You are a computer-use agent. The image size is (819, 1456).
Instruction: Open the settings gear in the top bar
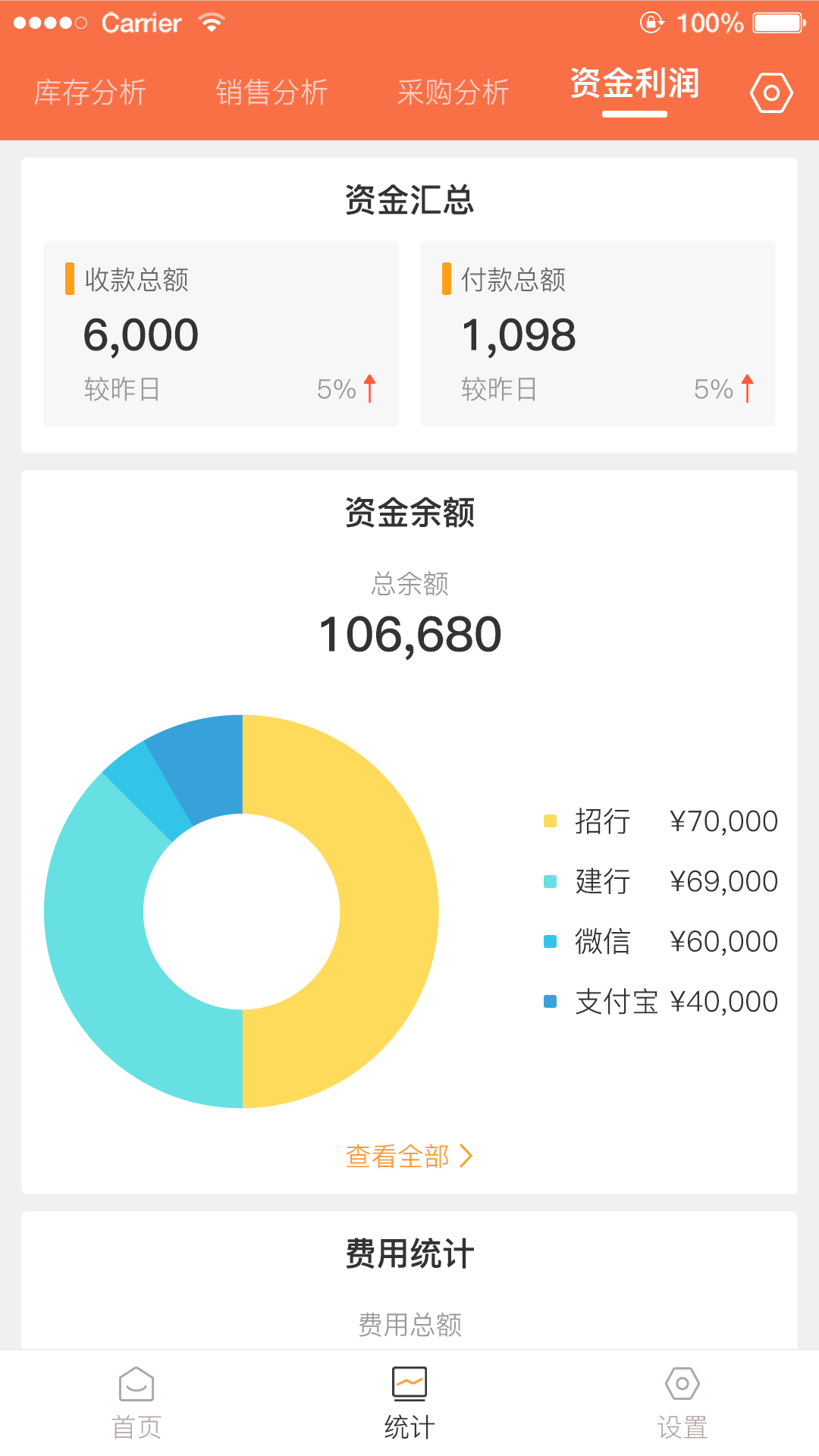771,93
